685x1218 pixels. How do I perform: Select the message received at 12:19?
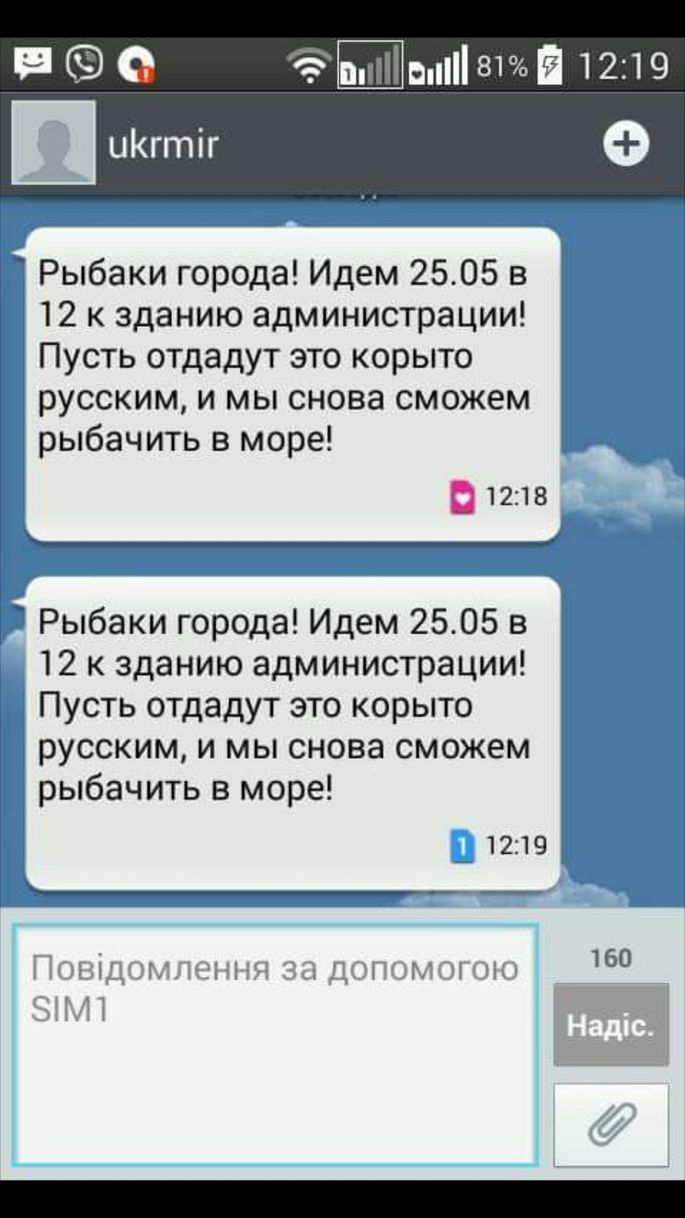click(292, 733)
